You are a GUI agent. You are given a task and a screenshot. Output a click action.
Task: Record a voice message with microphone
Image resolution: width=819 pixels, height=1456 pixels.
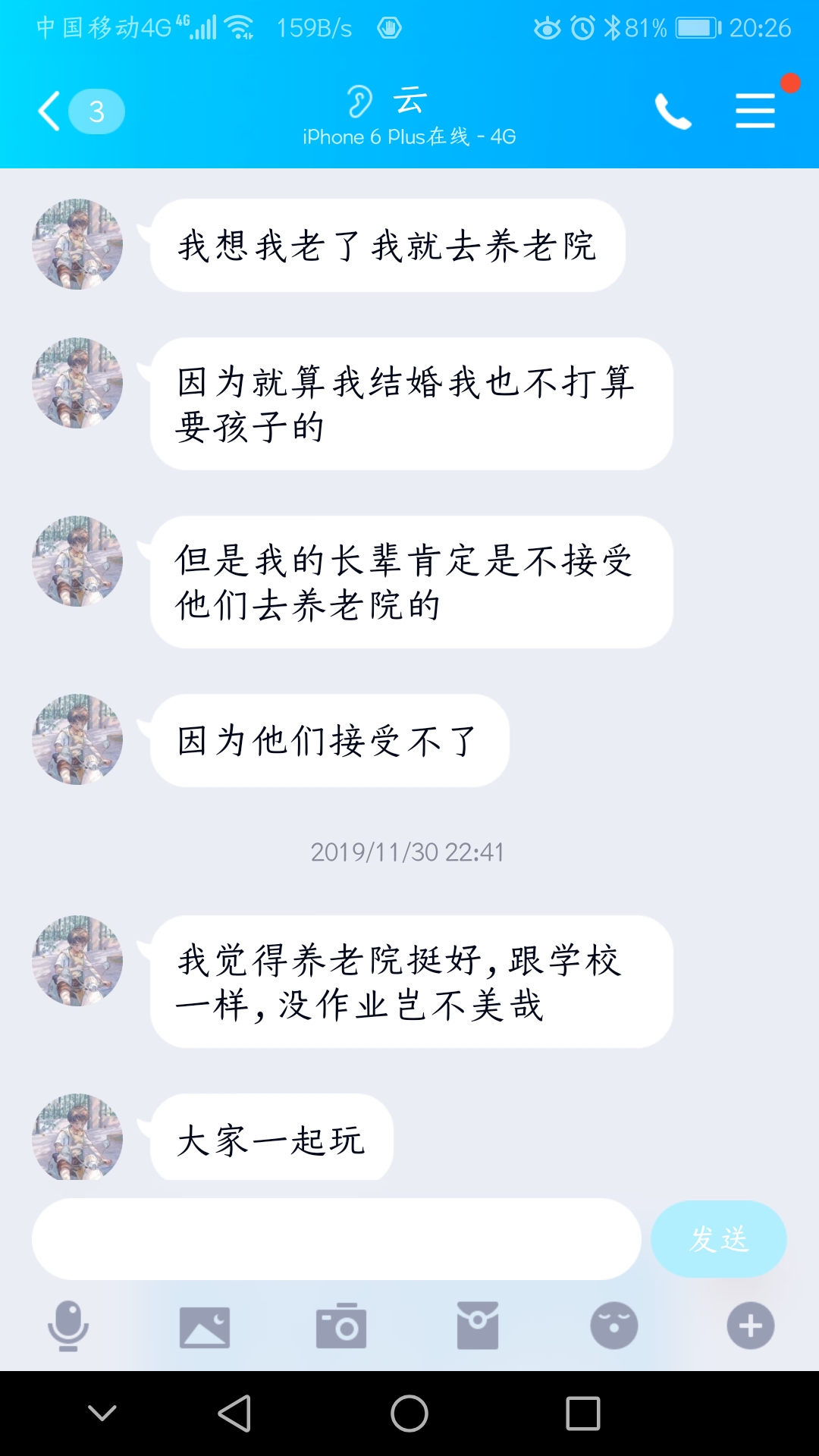[68, 1326]
